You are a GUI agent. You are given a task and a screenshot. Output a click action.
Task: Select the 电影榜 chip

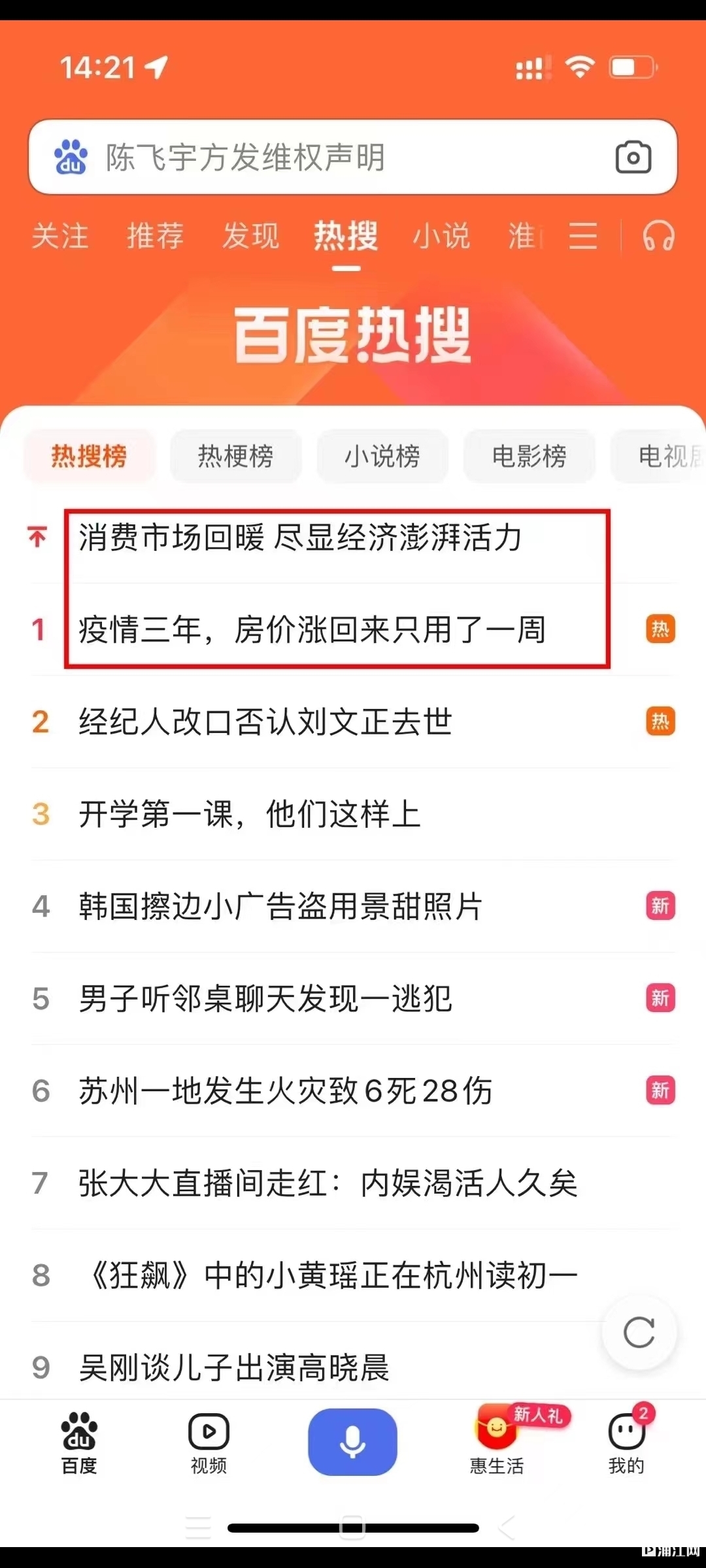[529, 456]
